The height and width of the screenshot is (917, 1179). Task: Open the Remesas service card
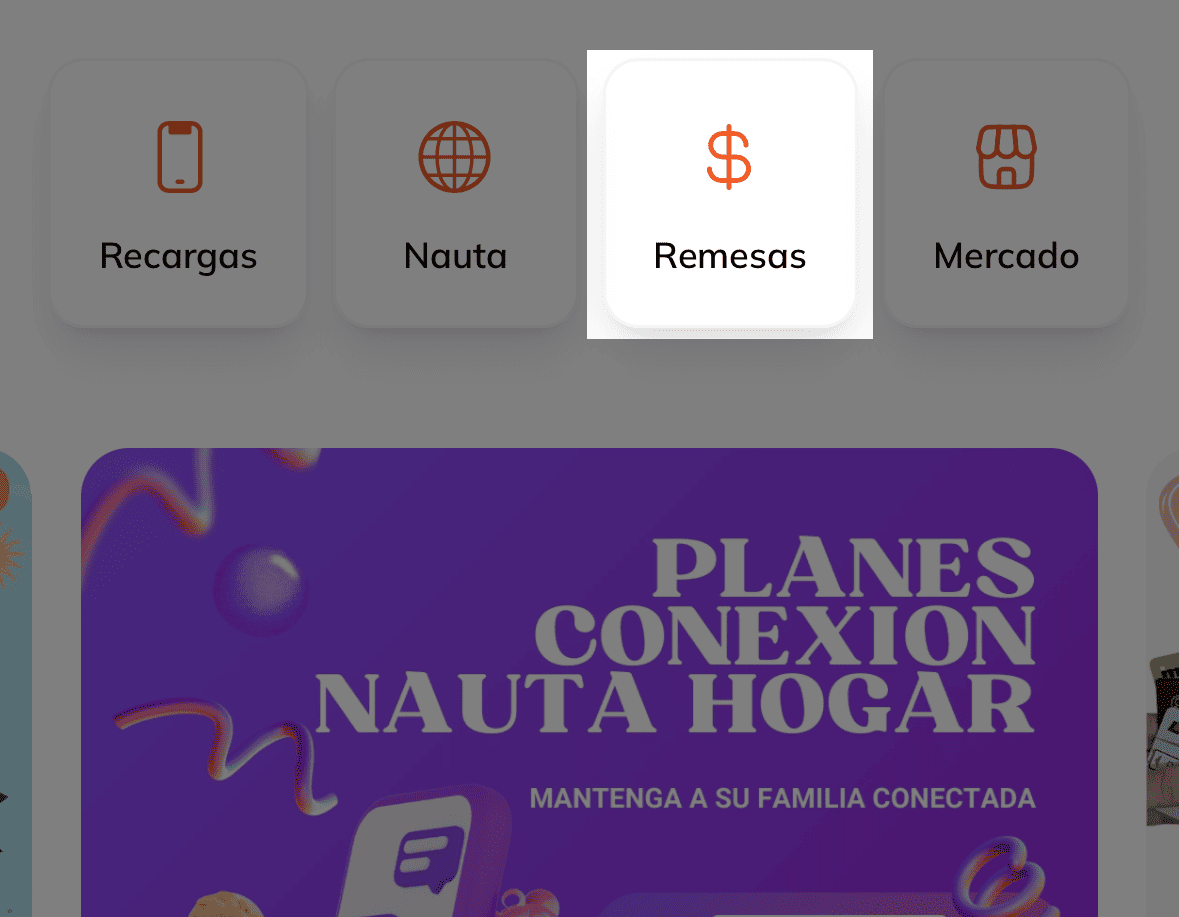(730, 195)
